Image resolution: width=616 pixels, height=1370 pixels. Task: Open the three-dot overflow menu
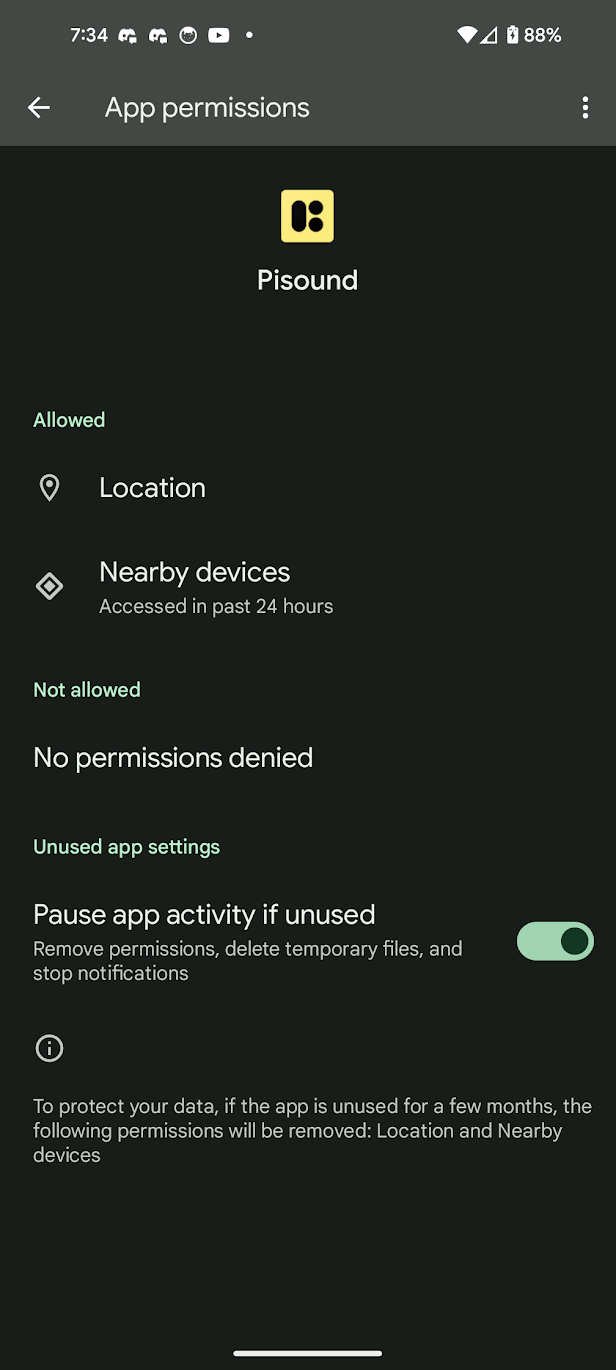point(585,108)
